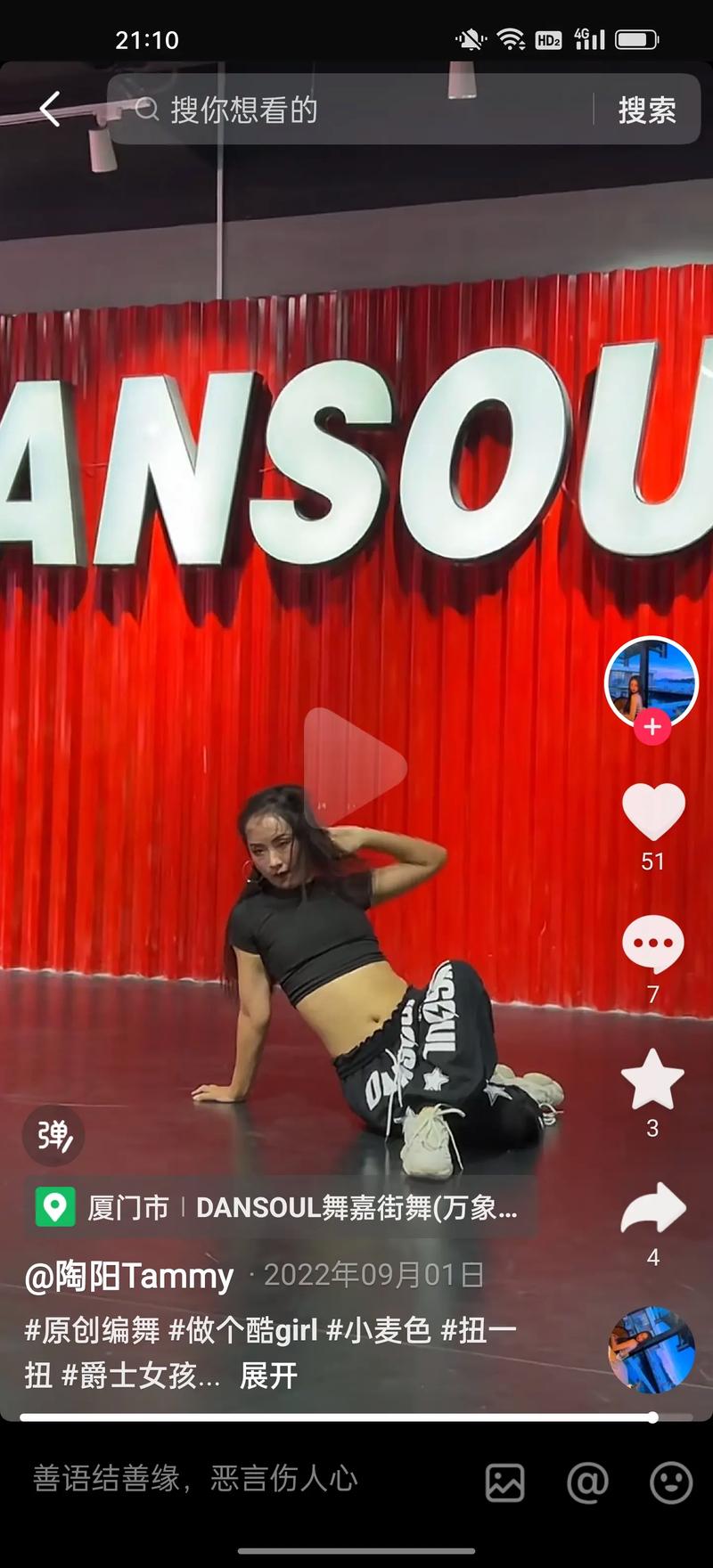Tap the 搜索 search button
713x1568 pixels.
click(x=647, y=110)
